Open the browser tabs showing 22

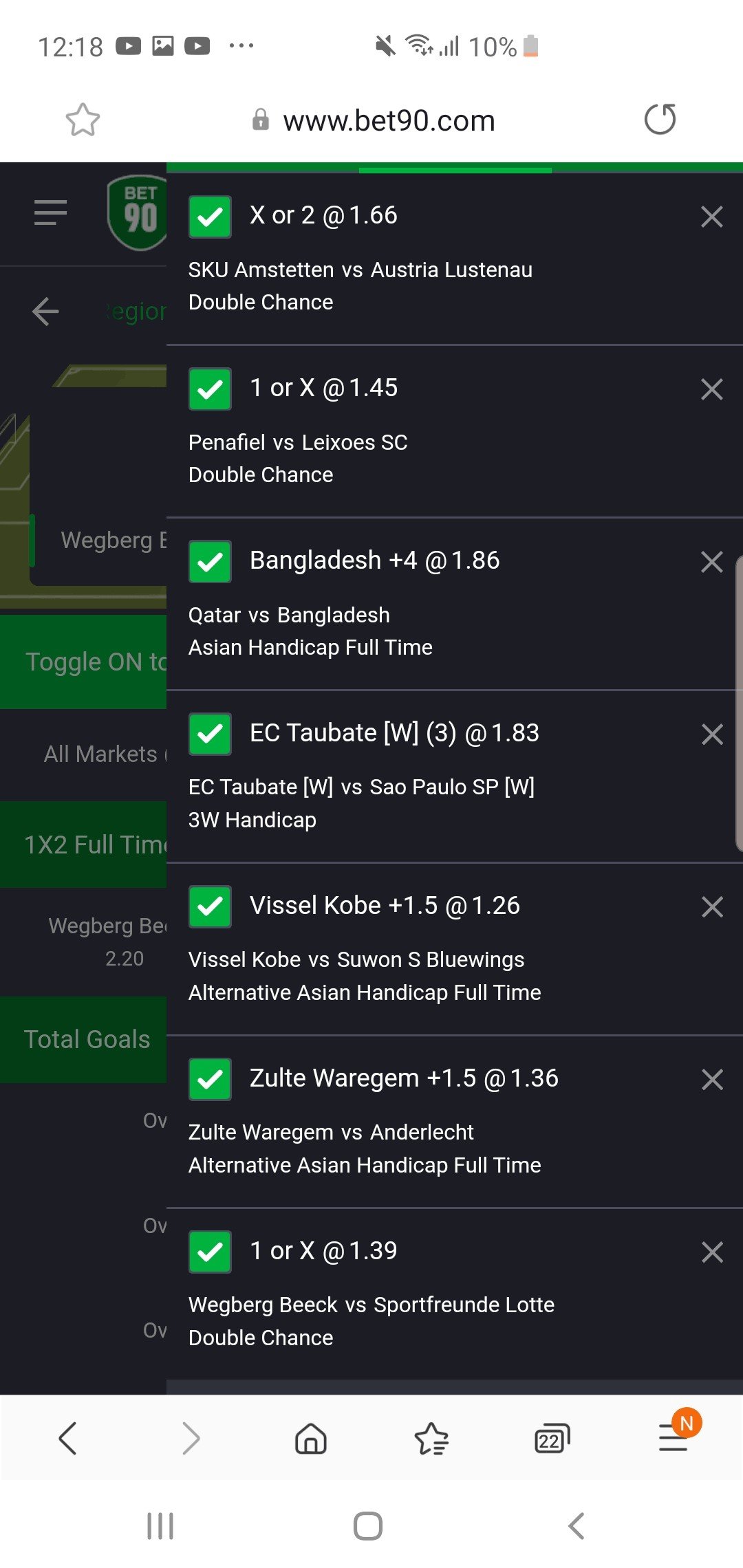click(552, 1439)
